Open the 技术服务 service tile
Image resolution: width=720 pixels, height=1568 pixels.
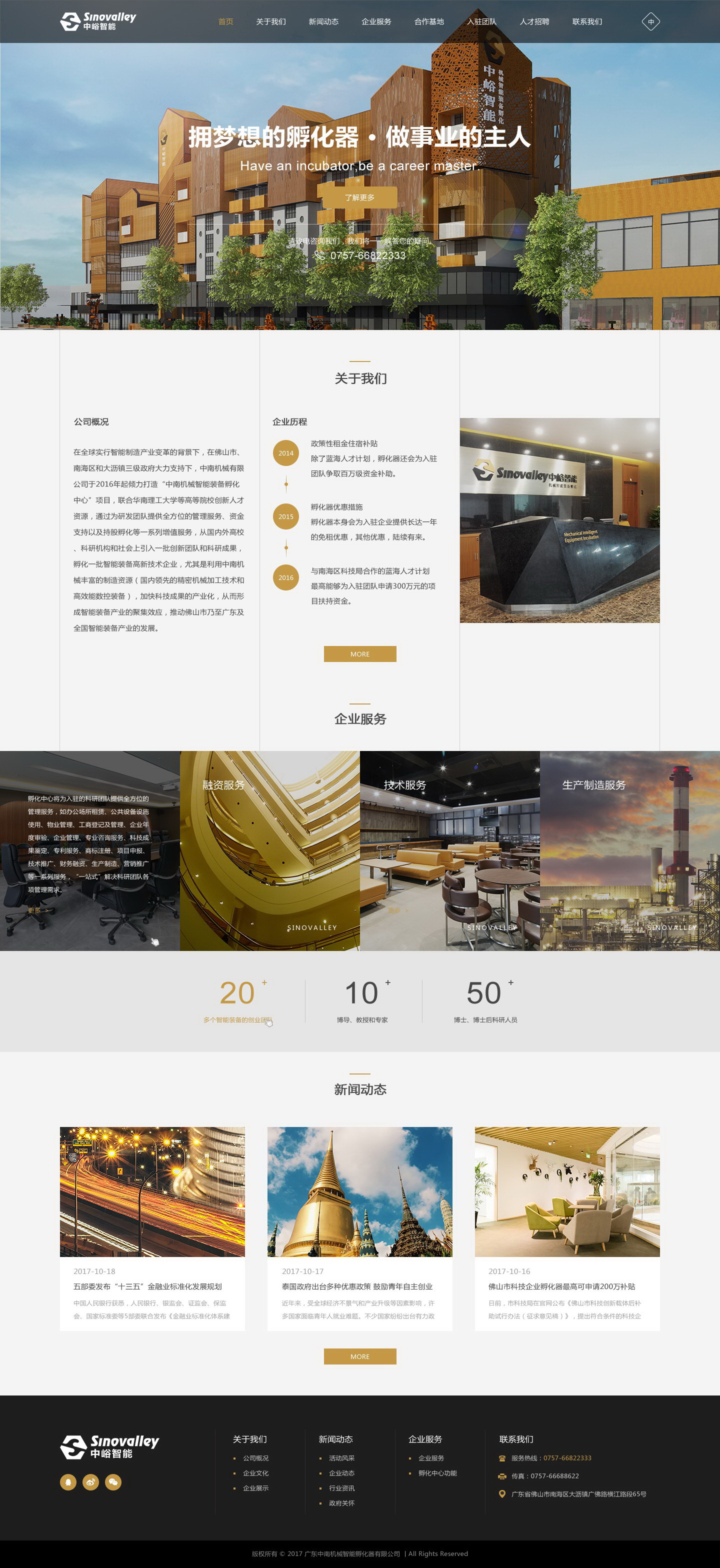[449, 850]
